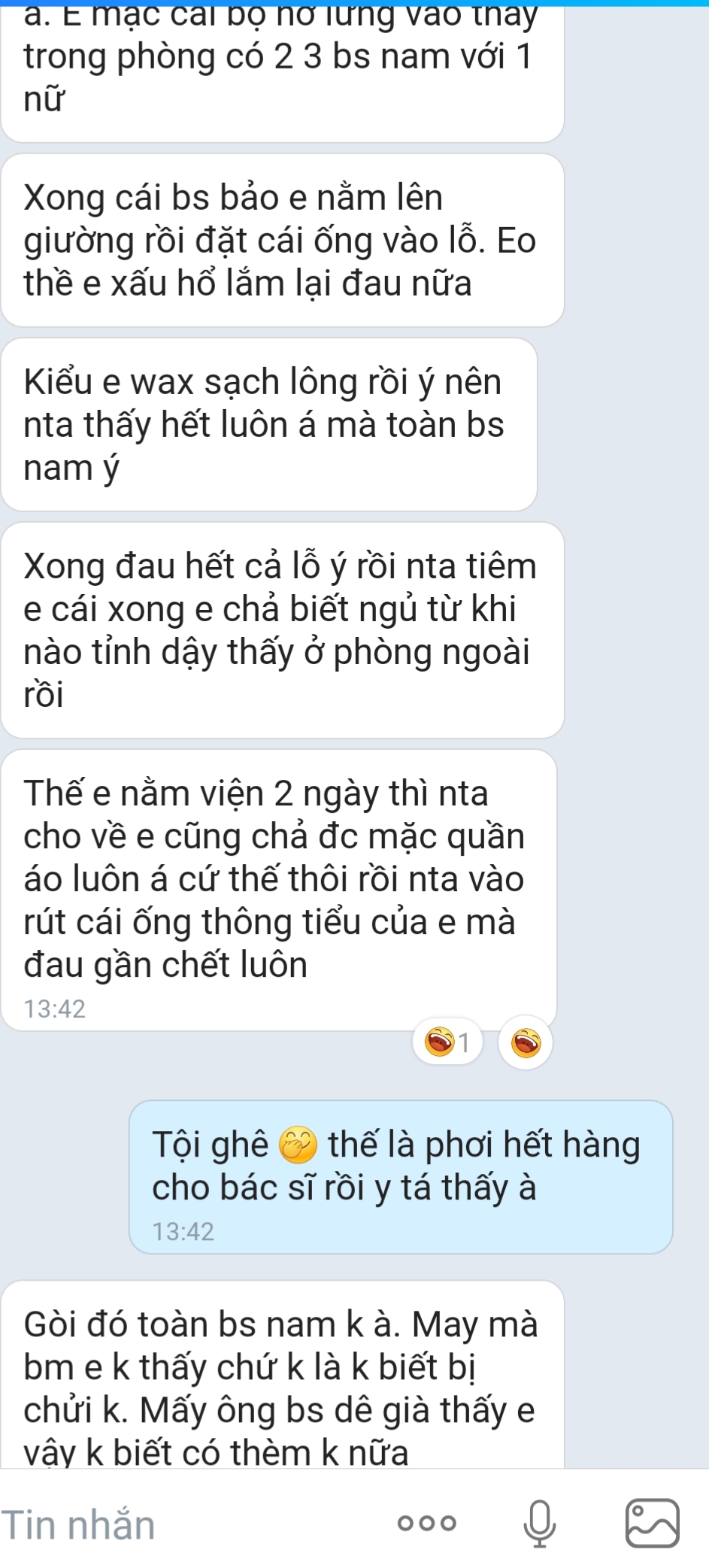Open the image gallery picker
709x1568 pixels.
tap(652, 1524)
